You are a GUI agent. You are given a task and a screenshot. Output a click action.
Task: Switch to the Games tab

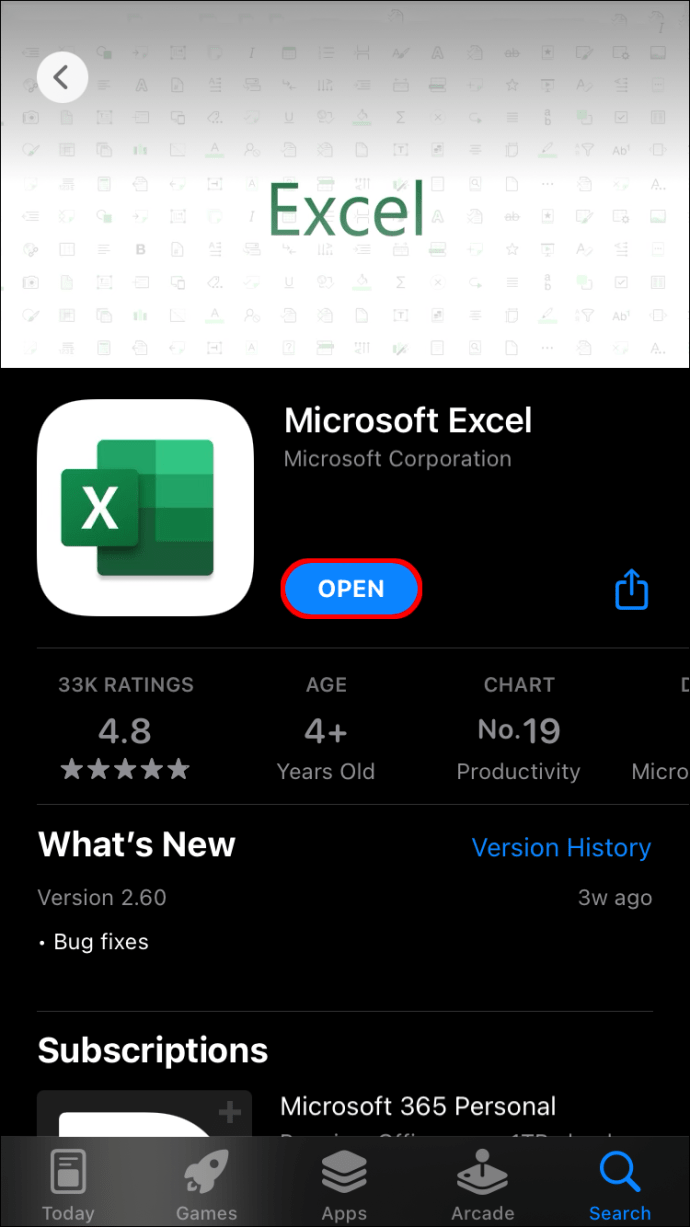click(207, 1187)
